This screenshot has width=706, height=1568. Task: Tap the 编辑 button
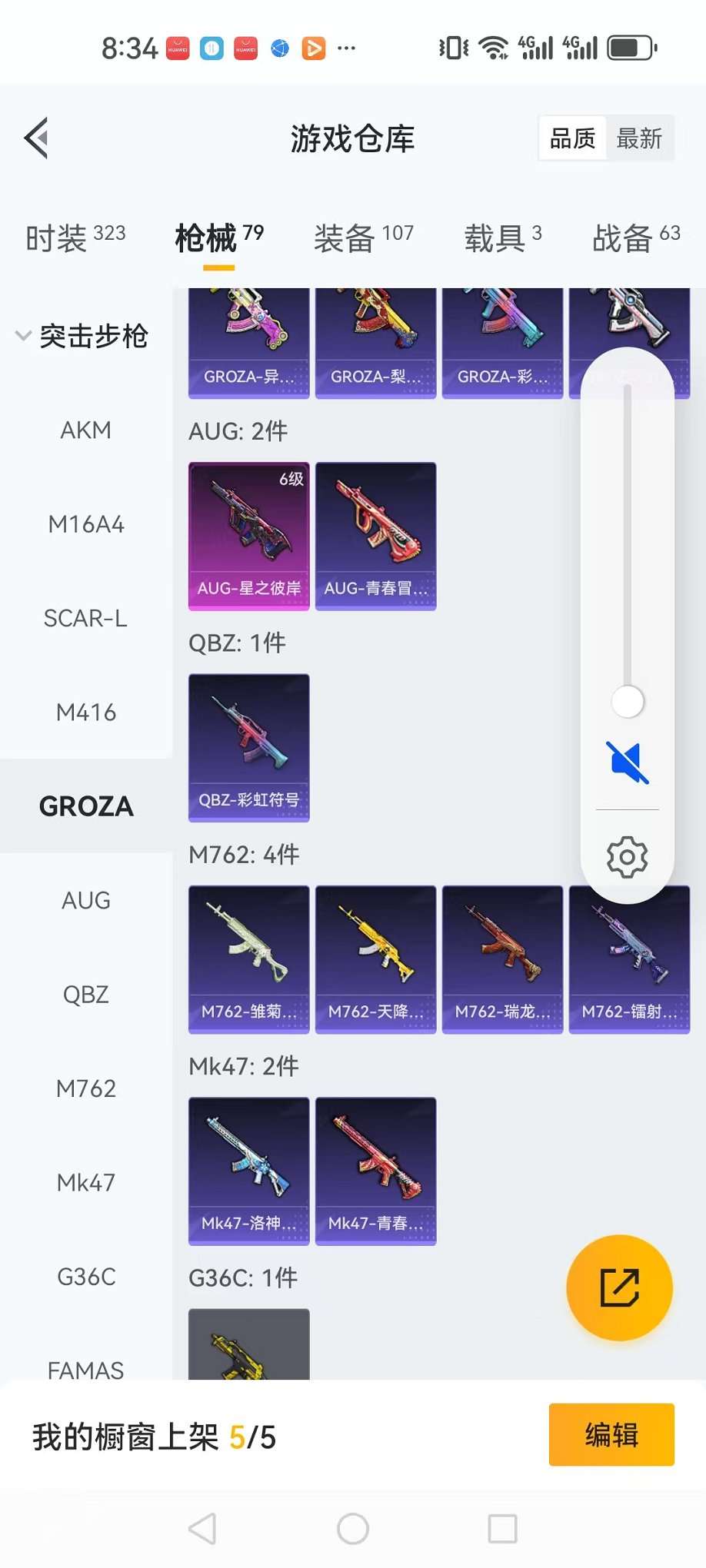pos(611,1435)
